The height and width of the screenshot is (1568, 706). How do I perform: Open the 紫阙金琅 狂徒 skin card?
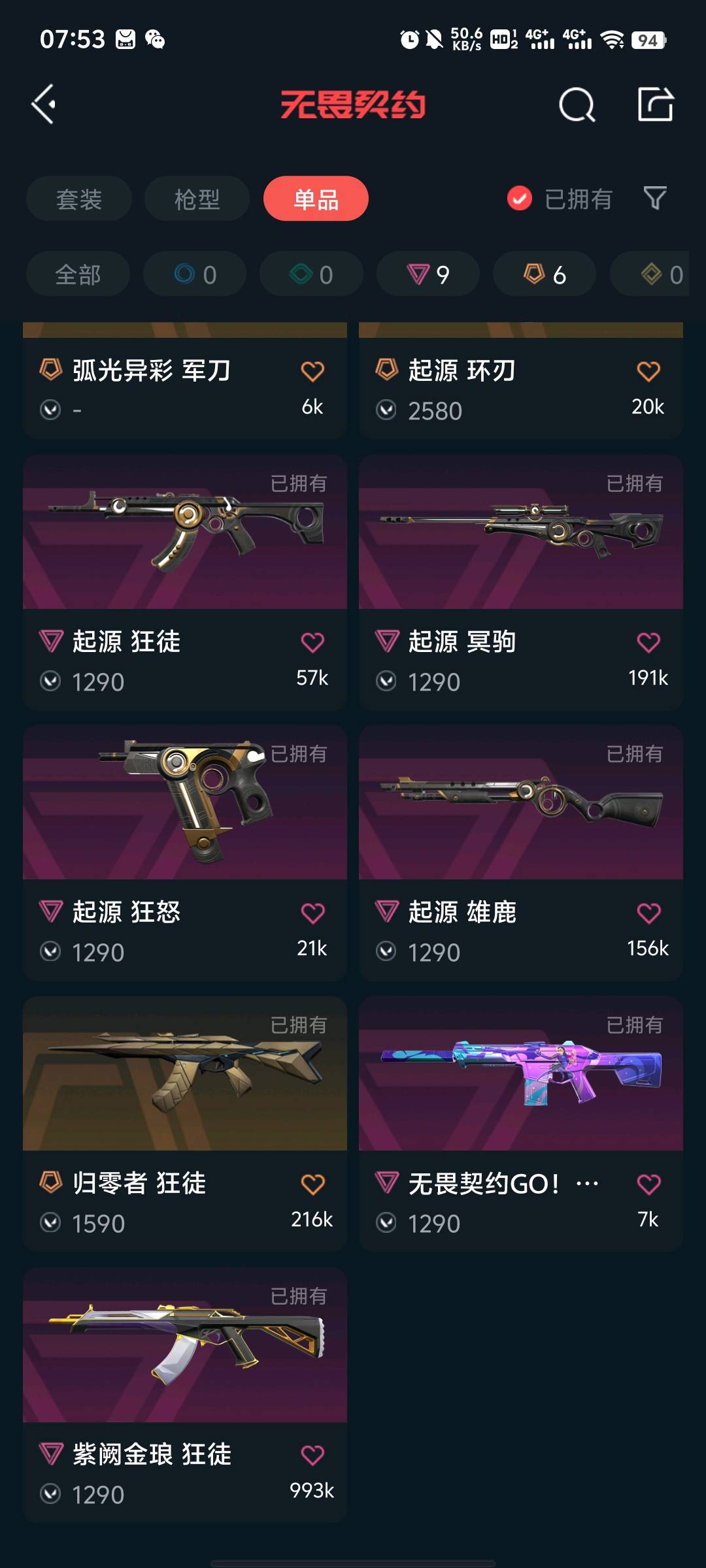185,1396
